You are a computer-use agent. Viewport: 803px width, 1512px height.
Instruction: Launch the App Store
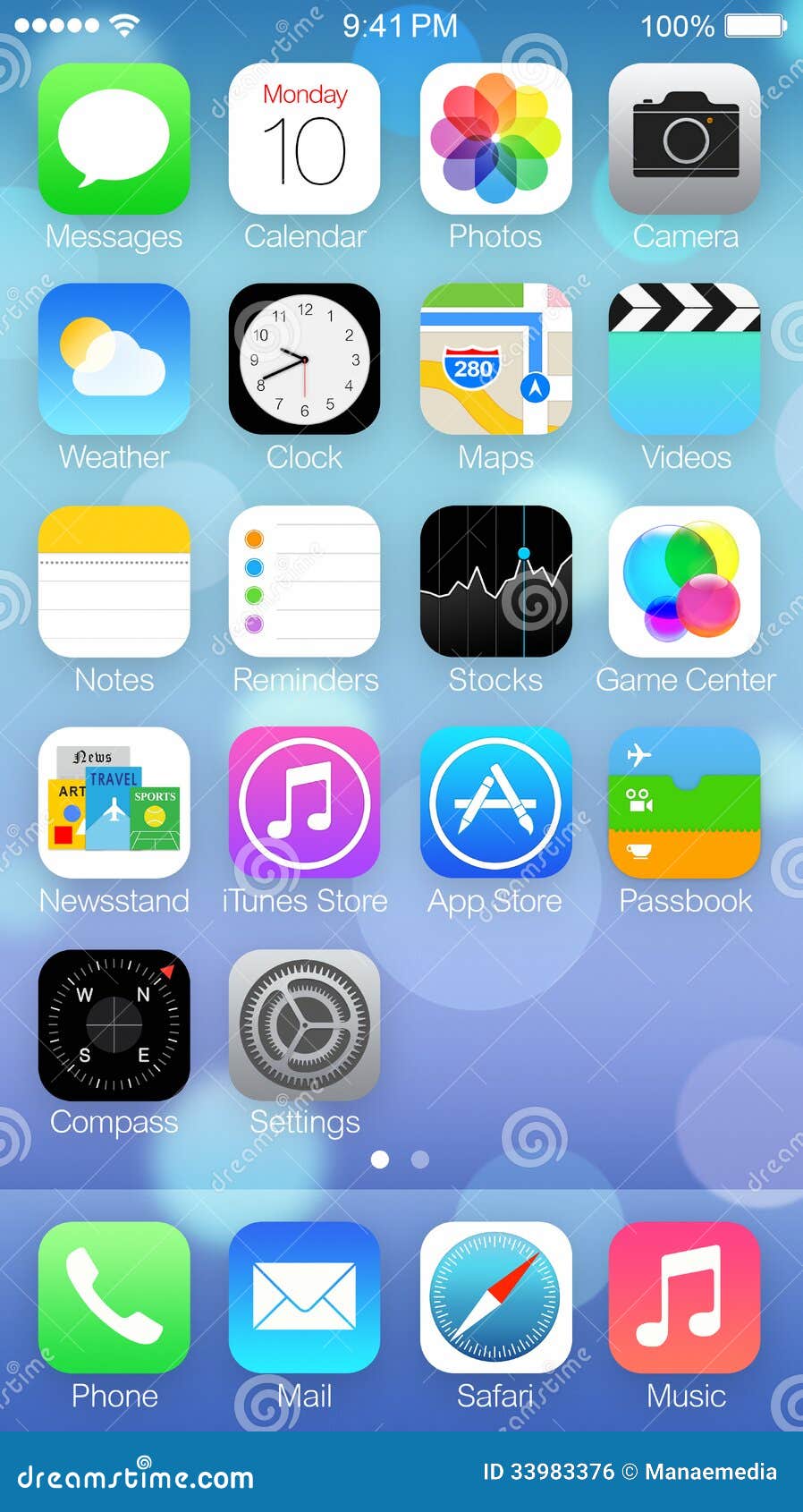(x=495, y=803)
